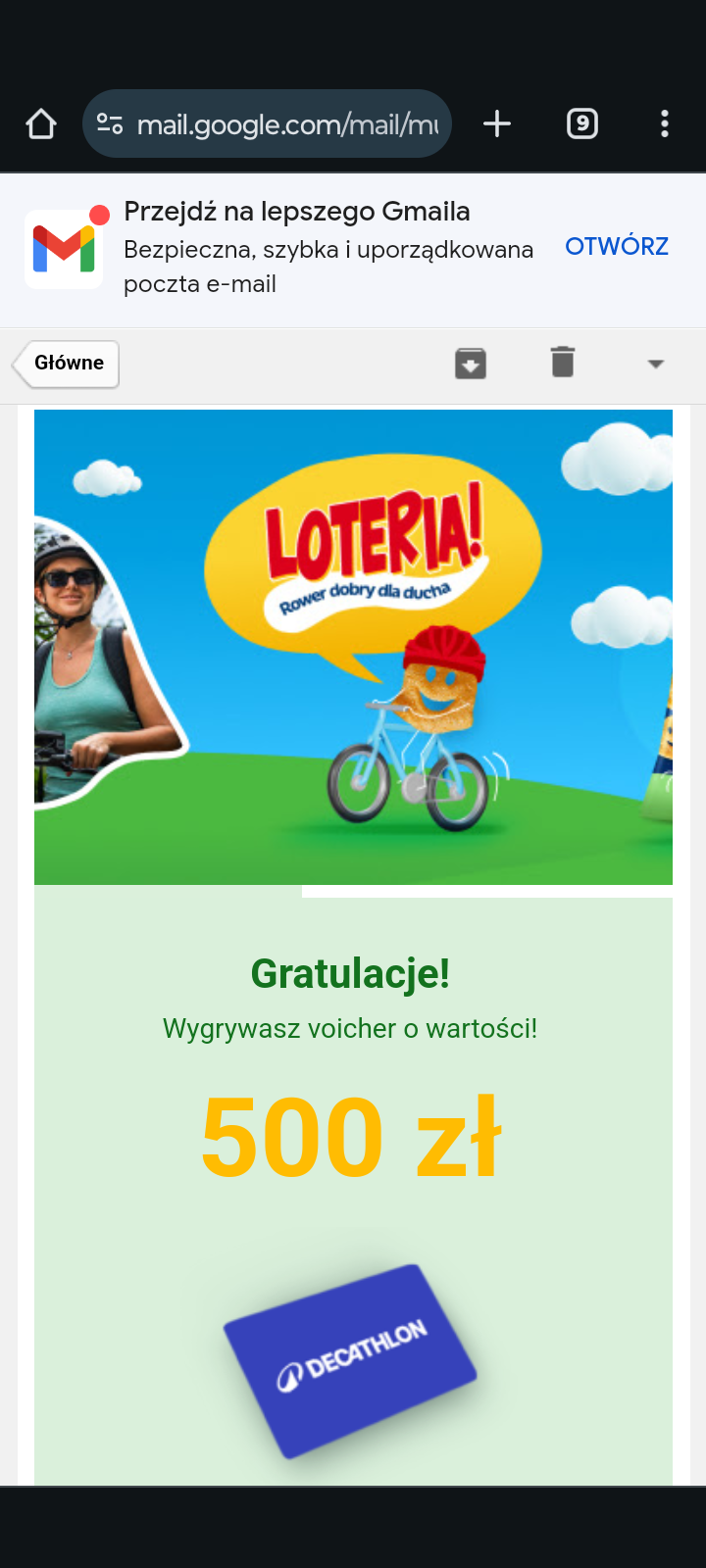This screenshot has height=1568, width=706.
Task: Expand the more actions dropdown arrow
Action: click(x=656, y=364)
